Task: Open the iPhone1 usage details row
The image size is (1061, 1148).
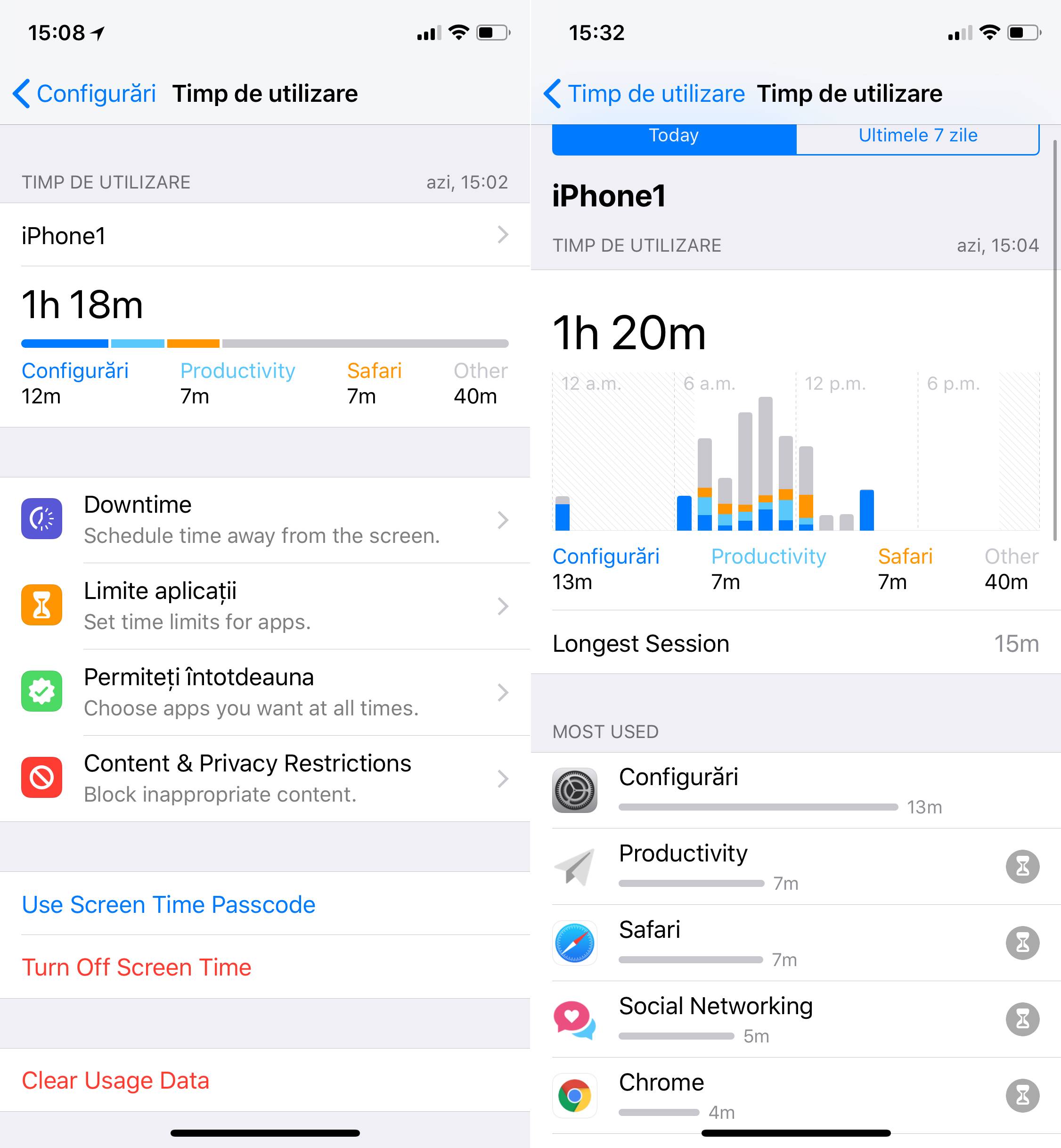Action: [x=264, y=235]
